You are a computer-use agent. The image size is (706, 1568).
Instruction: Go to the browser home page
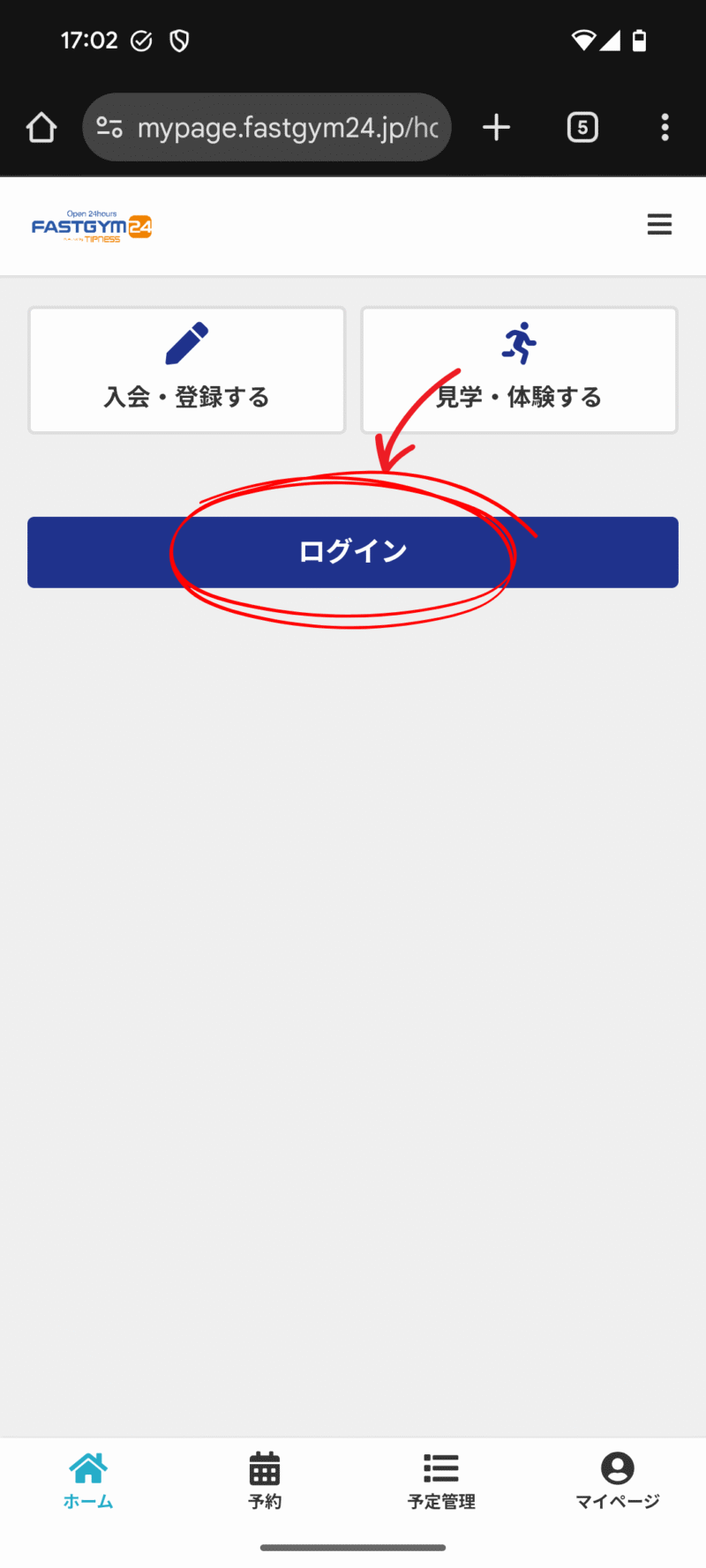pos(41,128)
